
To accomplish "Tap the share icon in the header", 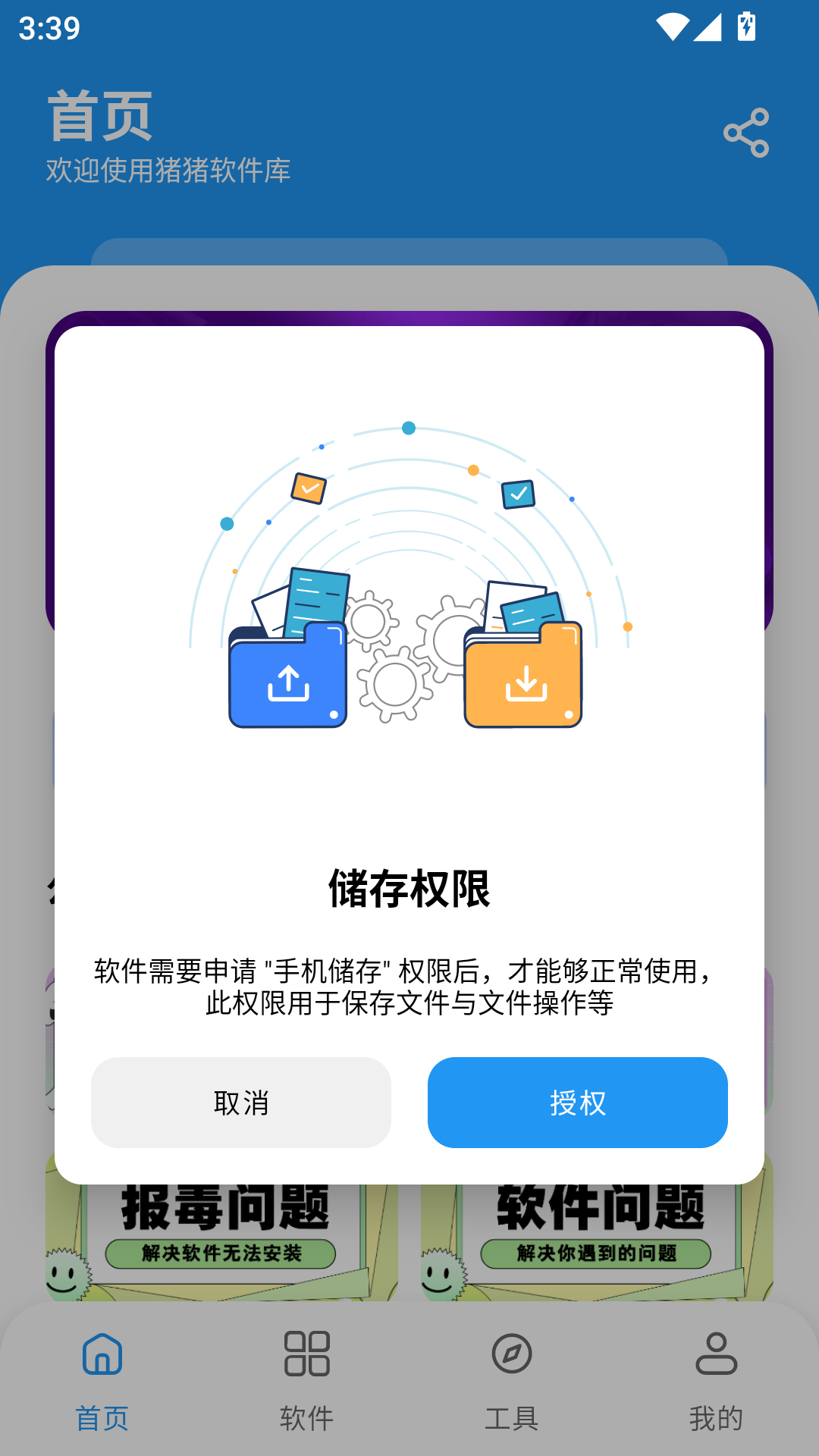I will coord(747,132).
